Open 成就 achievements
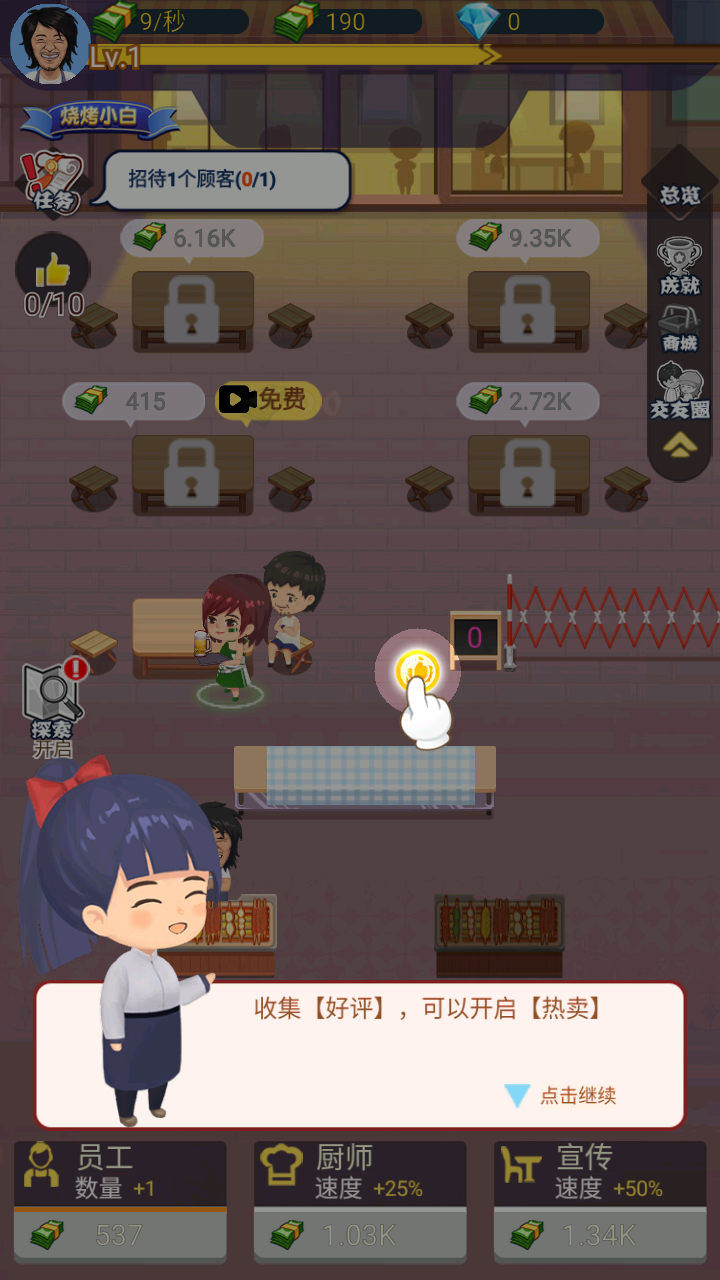The height and width of the screenshot is (1280, 720). coord(680,266)
